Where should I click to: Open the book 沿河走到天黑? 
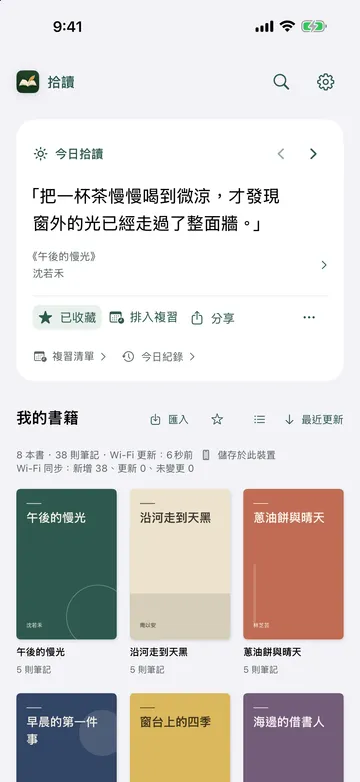(x=180, y=564)
